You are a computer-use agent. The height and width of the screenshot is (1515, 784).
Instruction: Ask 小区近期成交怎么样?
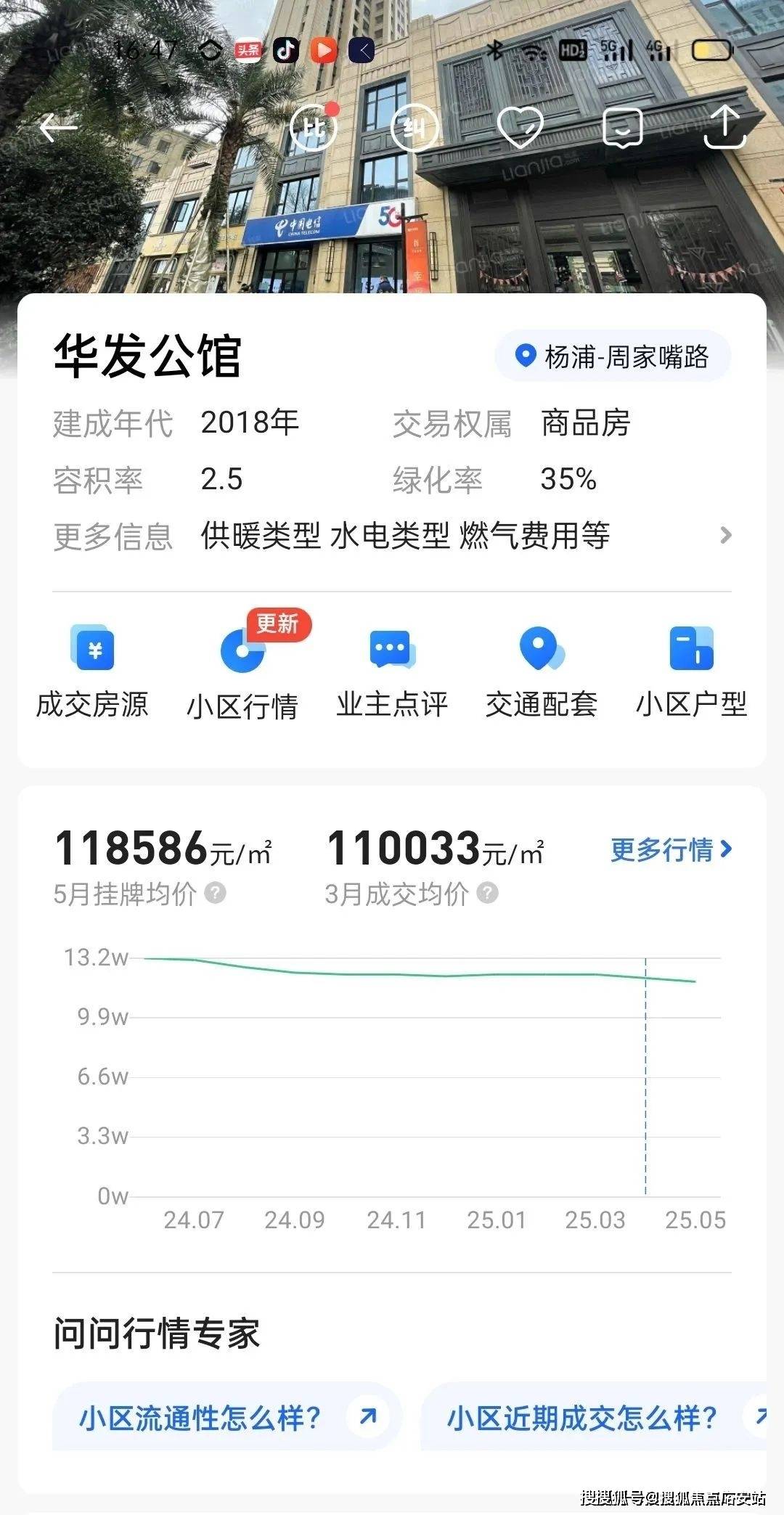(x=592, y=1417)
